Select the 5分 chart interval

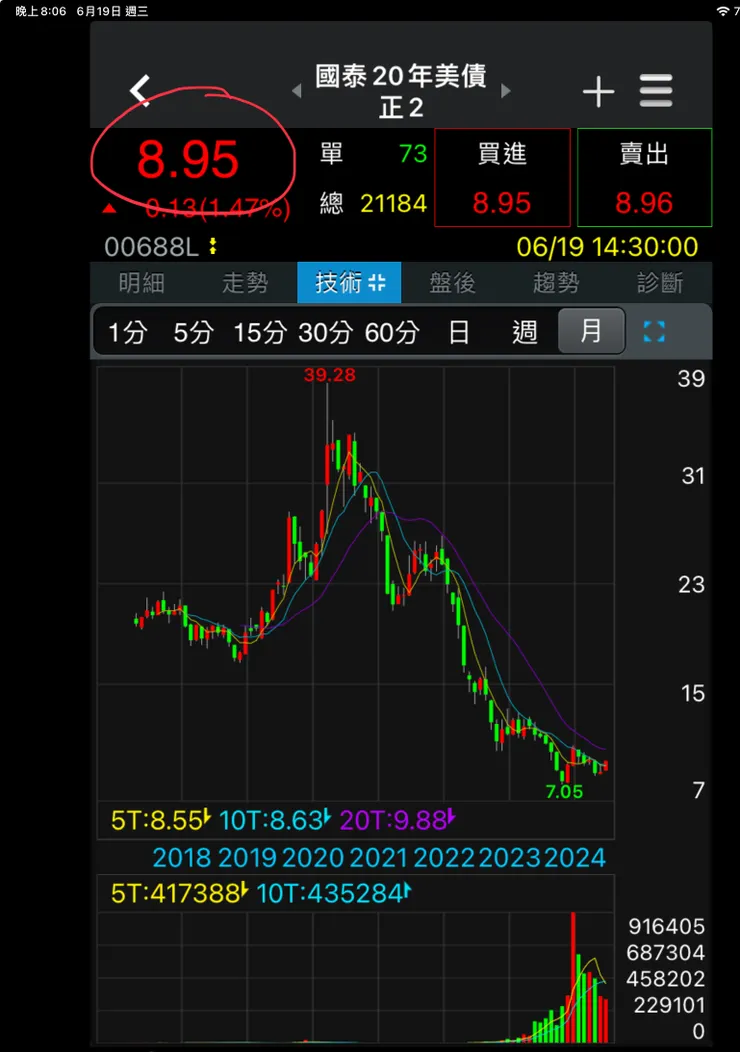pos(193,332)
